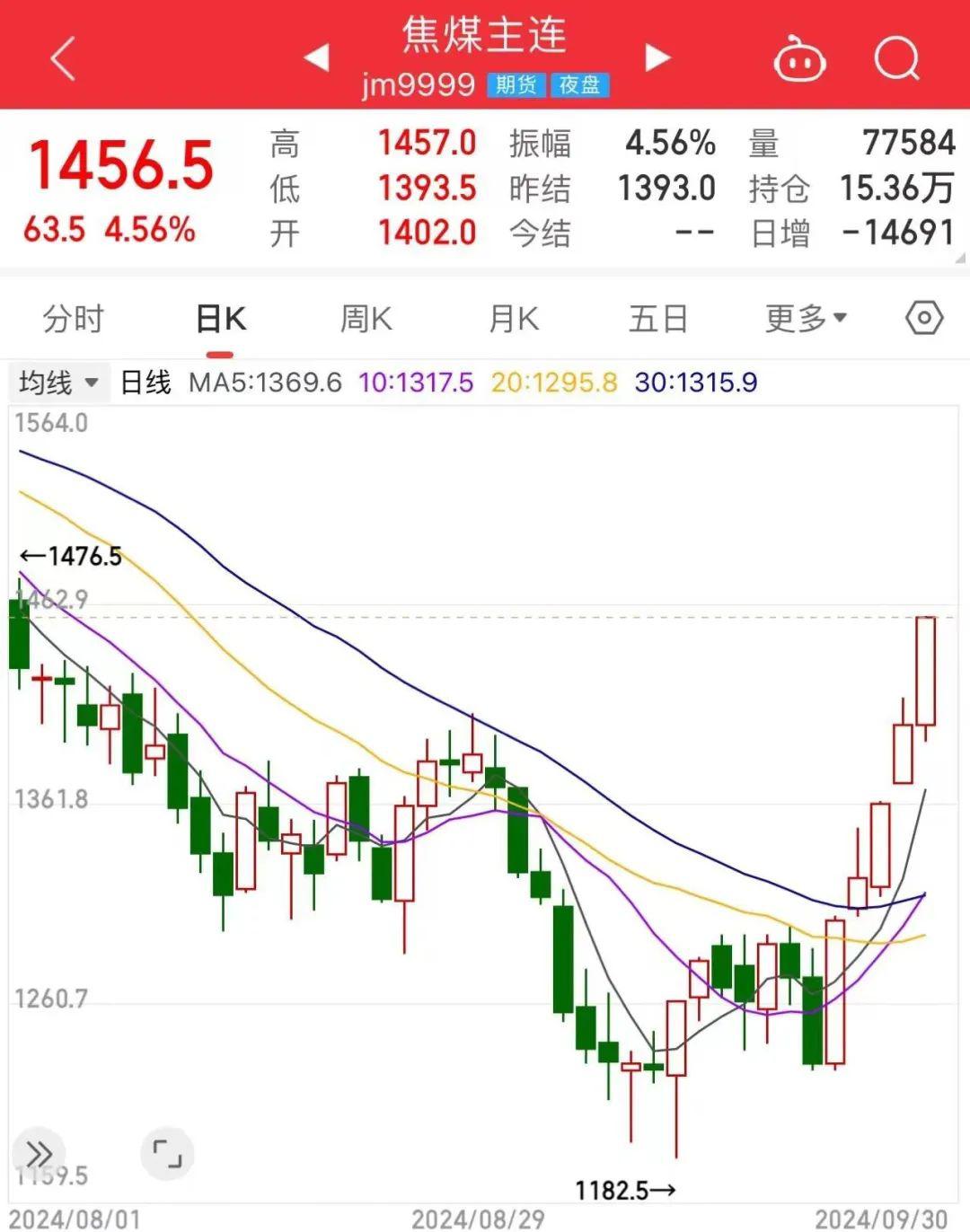This screenshot has height=1232, width=970.
Task: Go back using the header arrow
Action: click(63, 59)
